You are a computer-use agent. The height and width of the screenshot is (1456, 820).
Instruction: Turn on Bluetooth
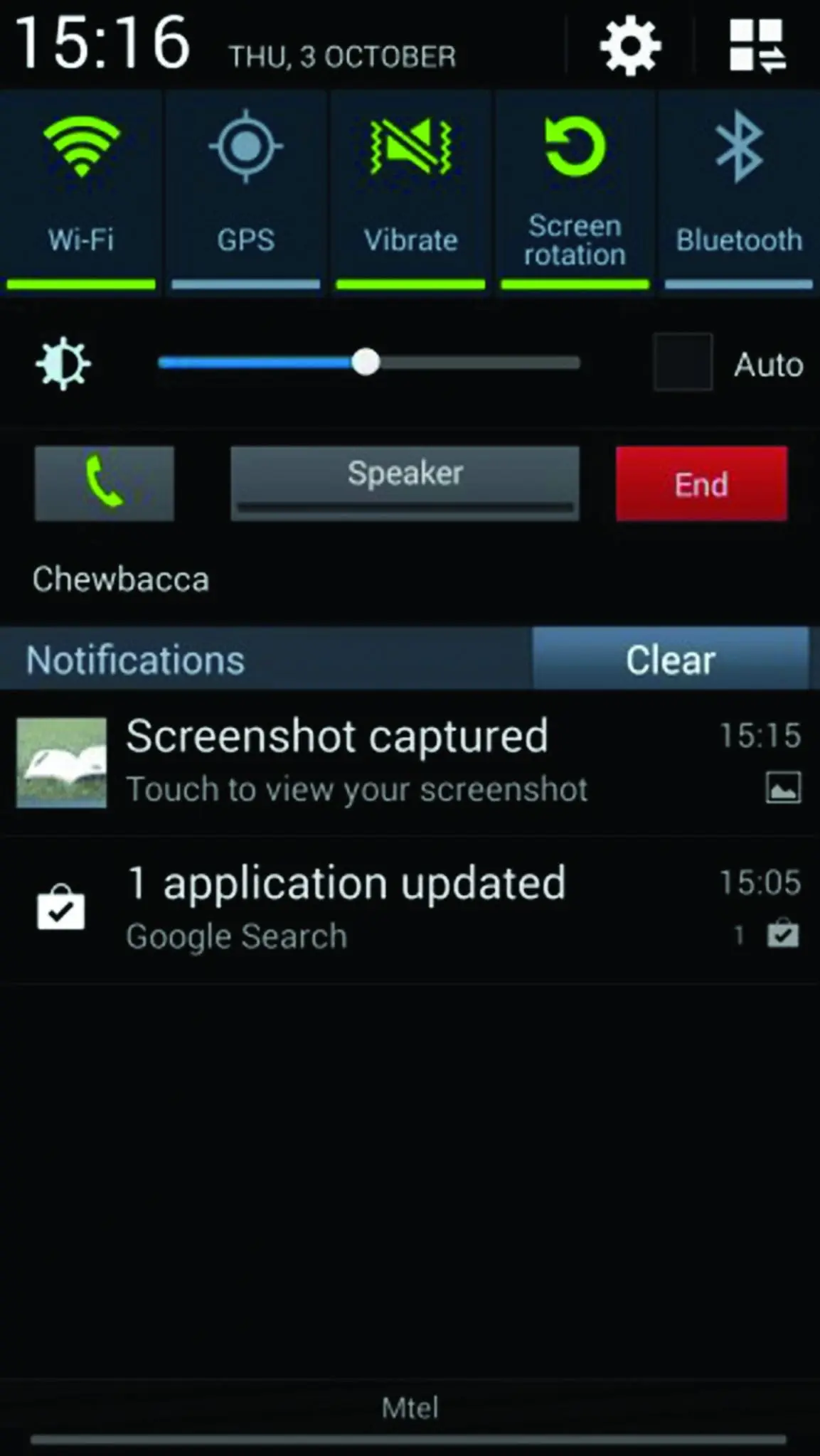click(739, 192)
